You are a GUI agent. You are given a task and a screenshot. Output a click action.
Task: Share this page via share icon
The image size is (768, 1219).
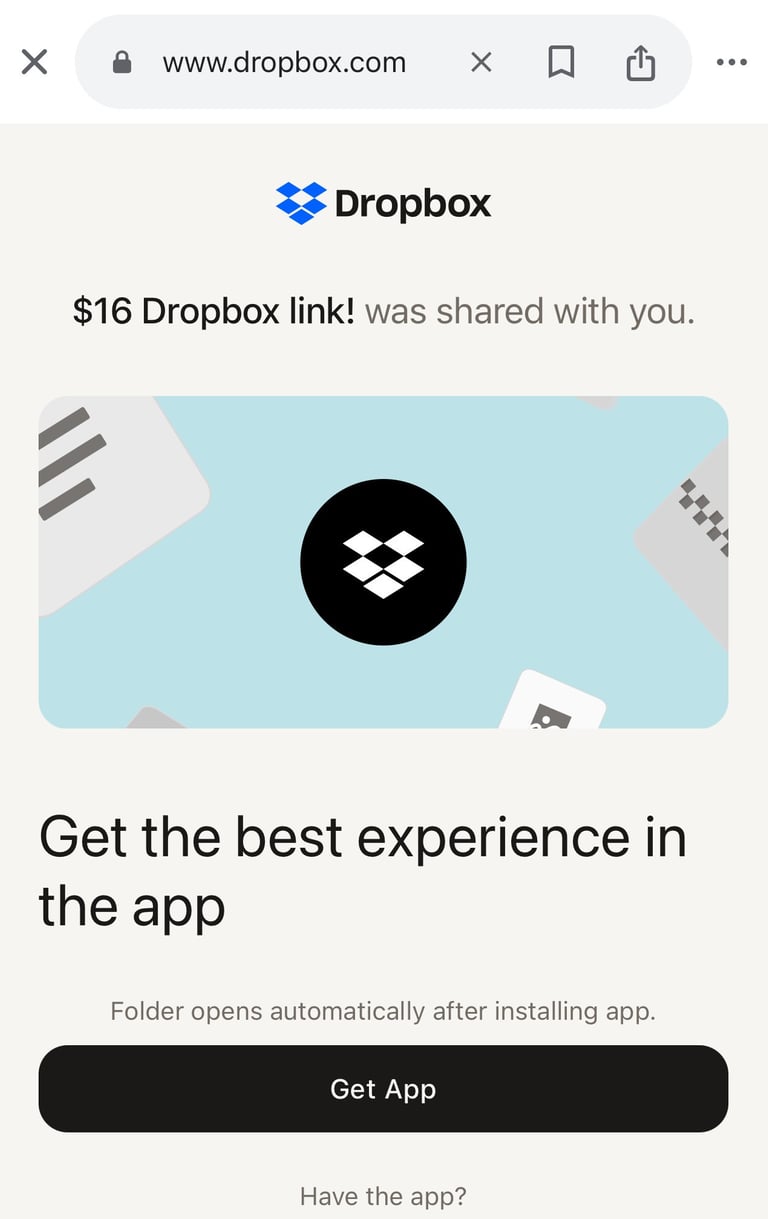(640, 62)
